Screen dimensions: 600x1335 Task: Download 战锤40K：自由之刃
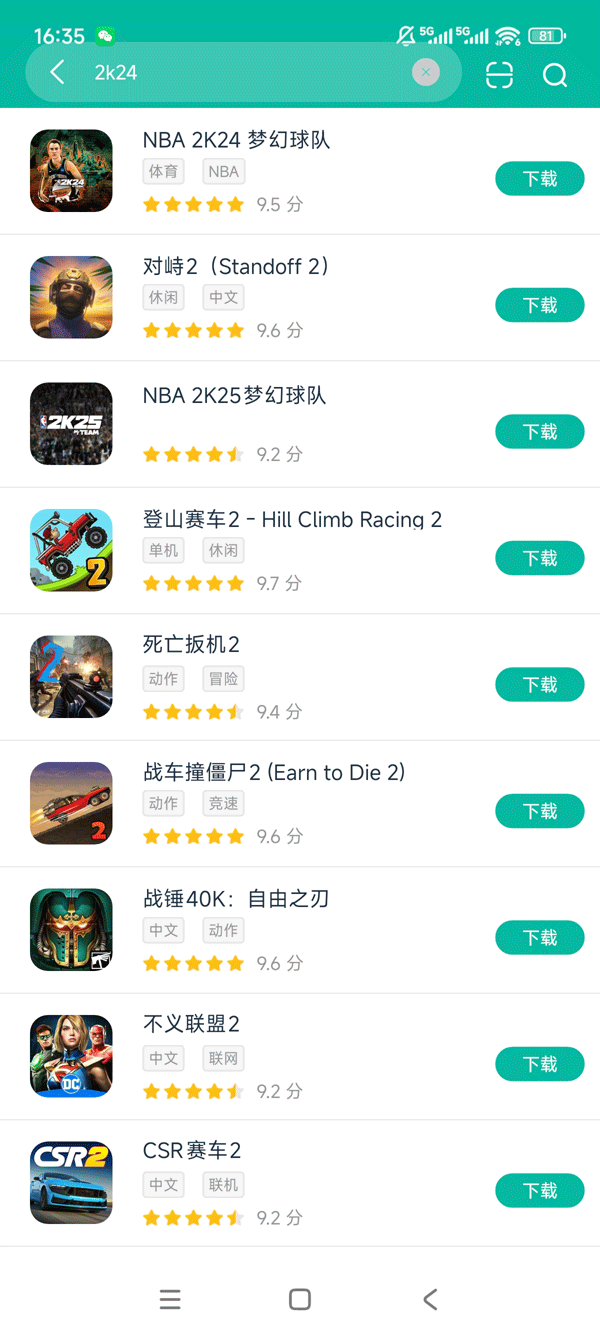tap(539, 938)
